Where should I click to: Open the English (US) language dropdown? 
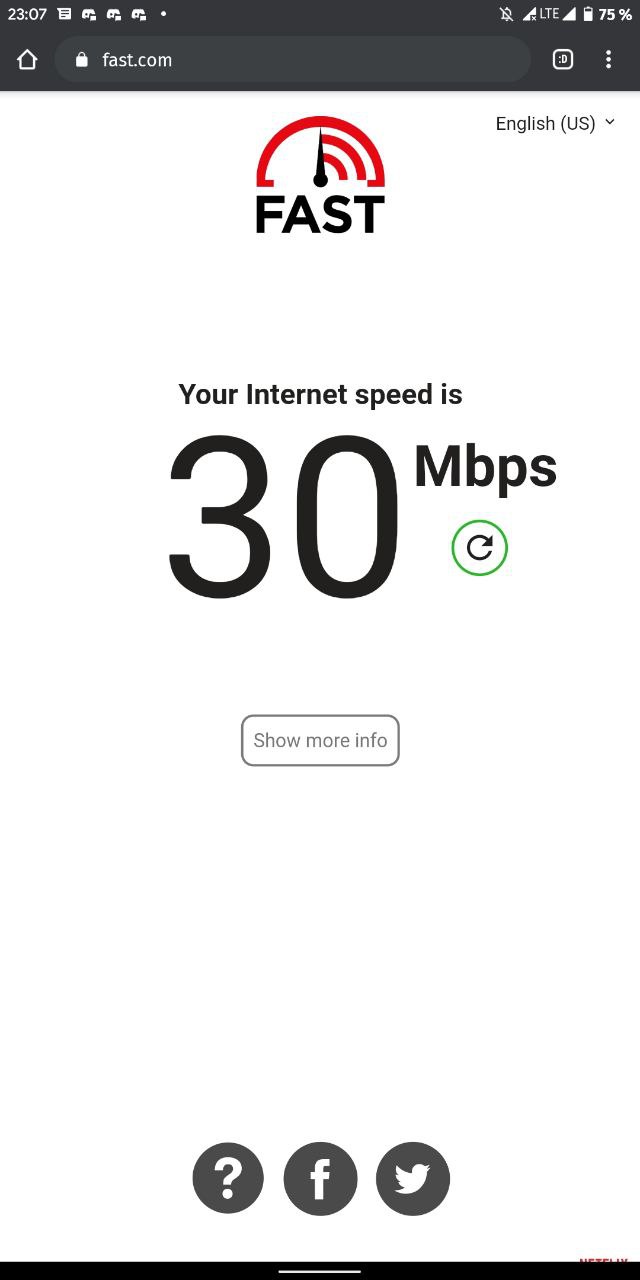click(555, 123)
